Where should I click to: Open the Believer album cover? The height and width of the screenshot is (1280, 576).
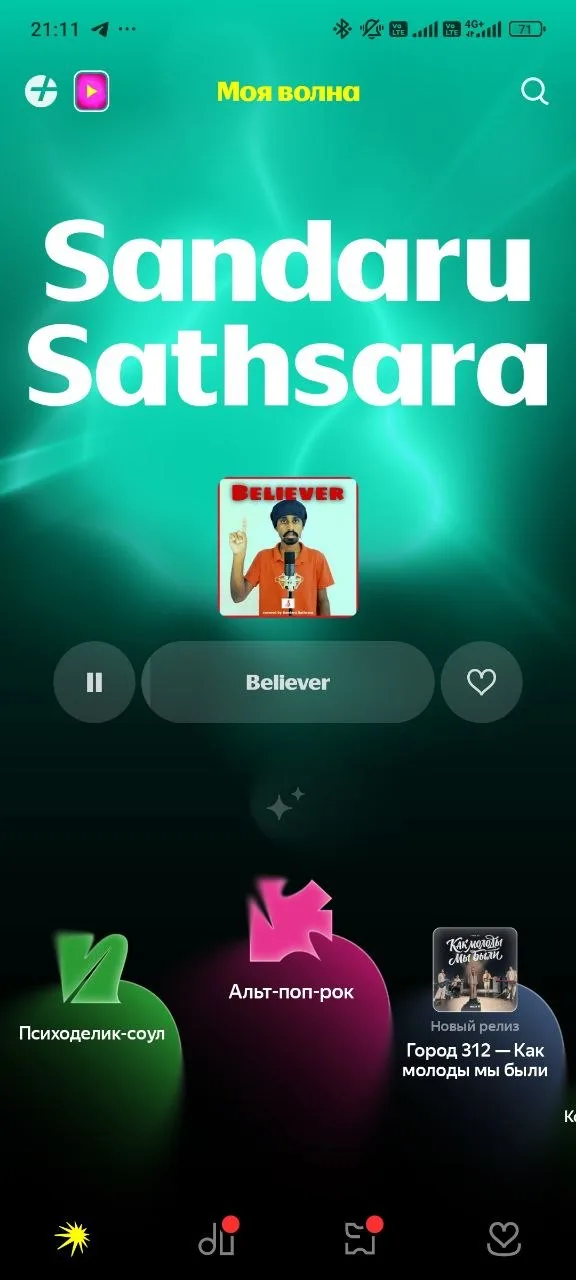click(x=288, y=547)
